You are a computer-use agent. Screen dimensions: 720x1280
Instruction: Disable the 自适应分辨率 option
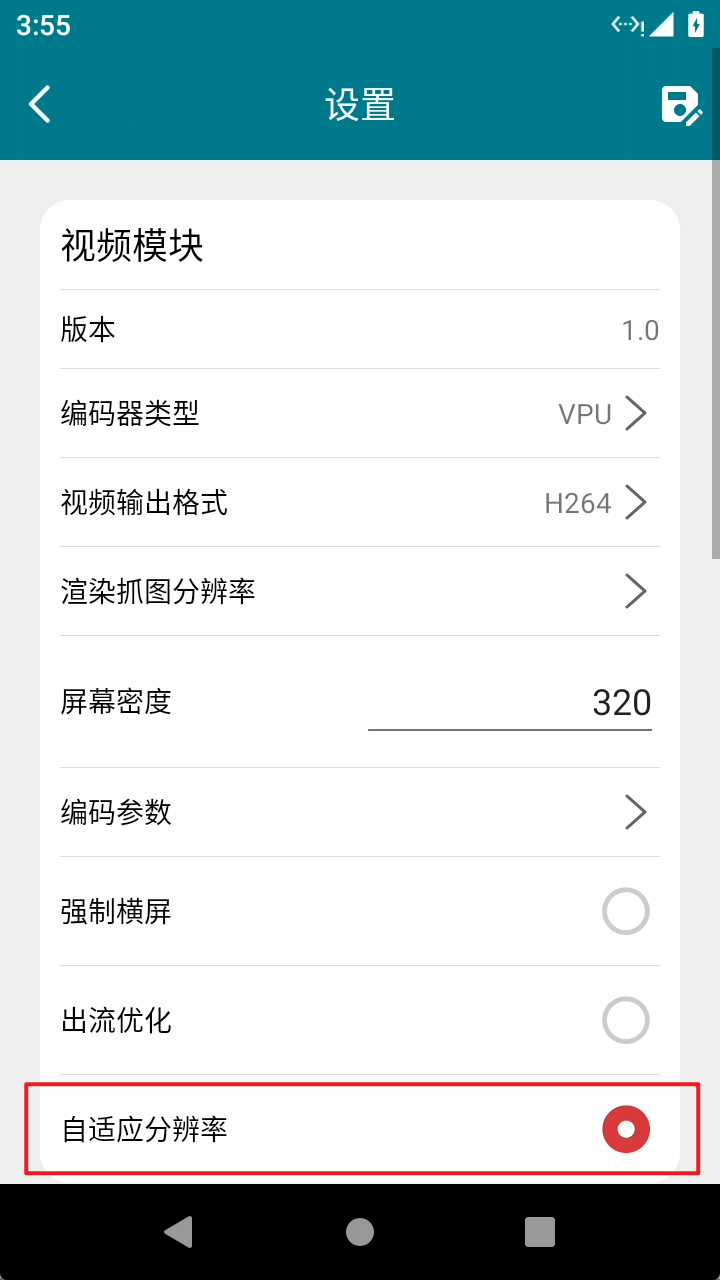(626, 1129)
